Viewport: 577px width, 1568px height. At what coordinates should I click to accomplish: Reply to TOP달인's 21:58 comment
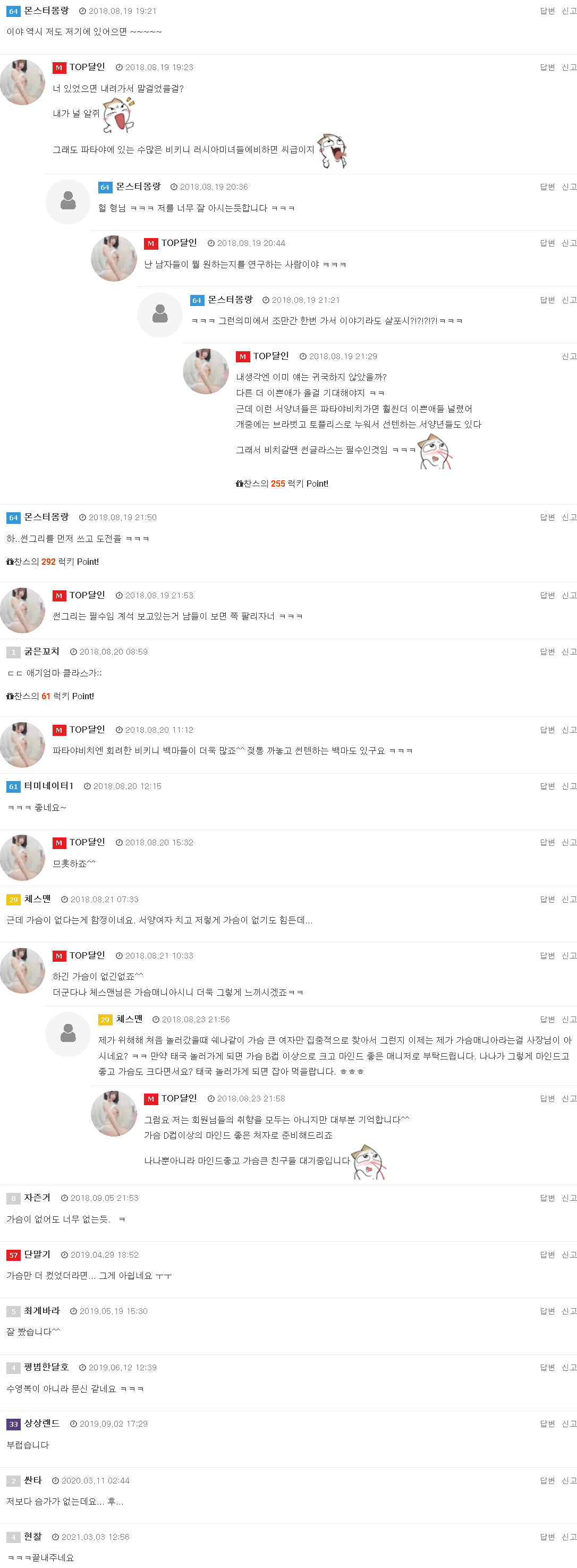[x=547, y=1098]
